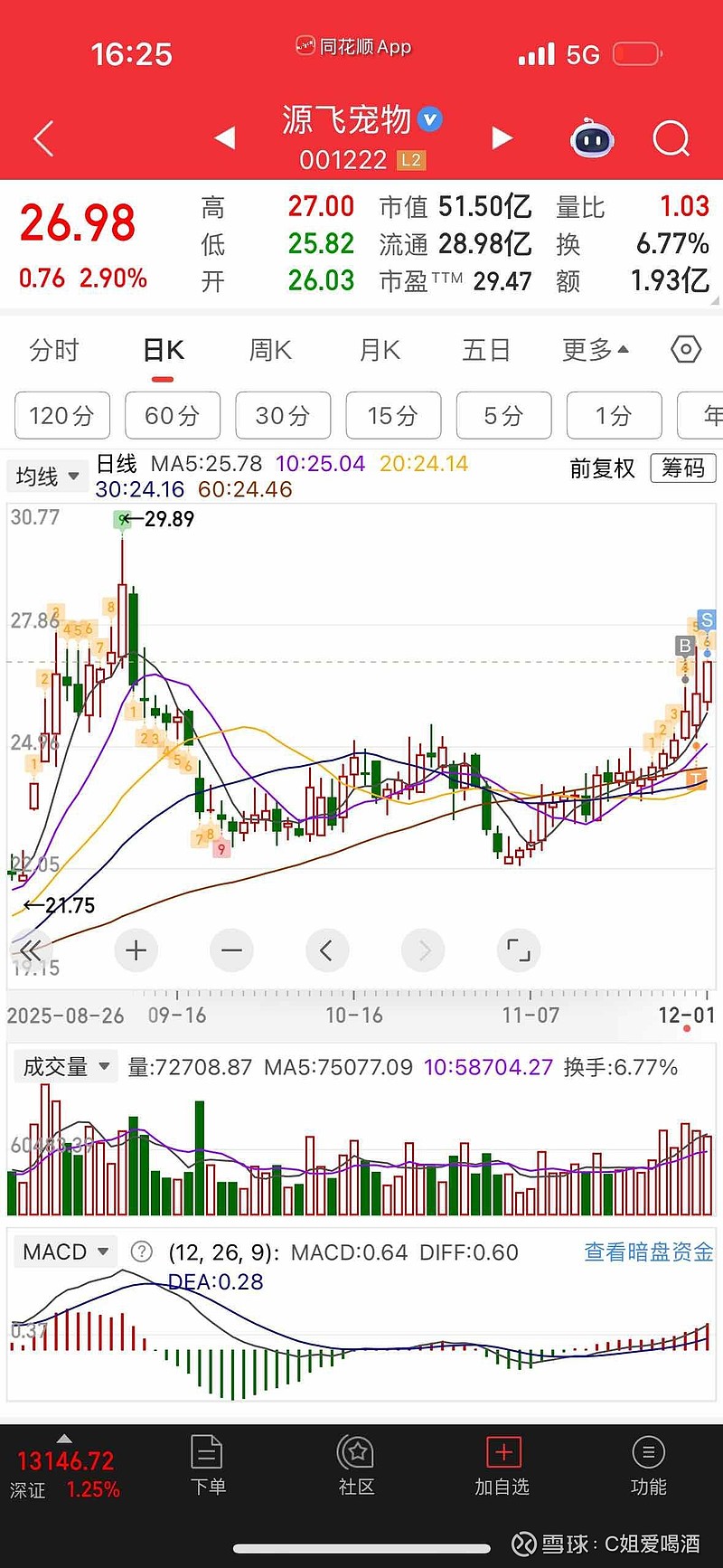Image resolution: width=723 pixels, height=1568 pixels.
Task: Switch to the 分时 chart tab
Action: pyautogui.click(x=54, y=350)
